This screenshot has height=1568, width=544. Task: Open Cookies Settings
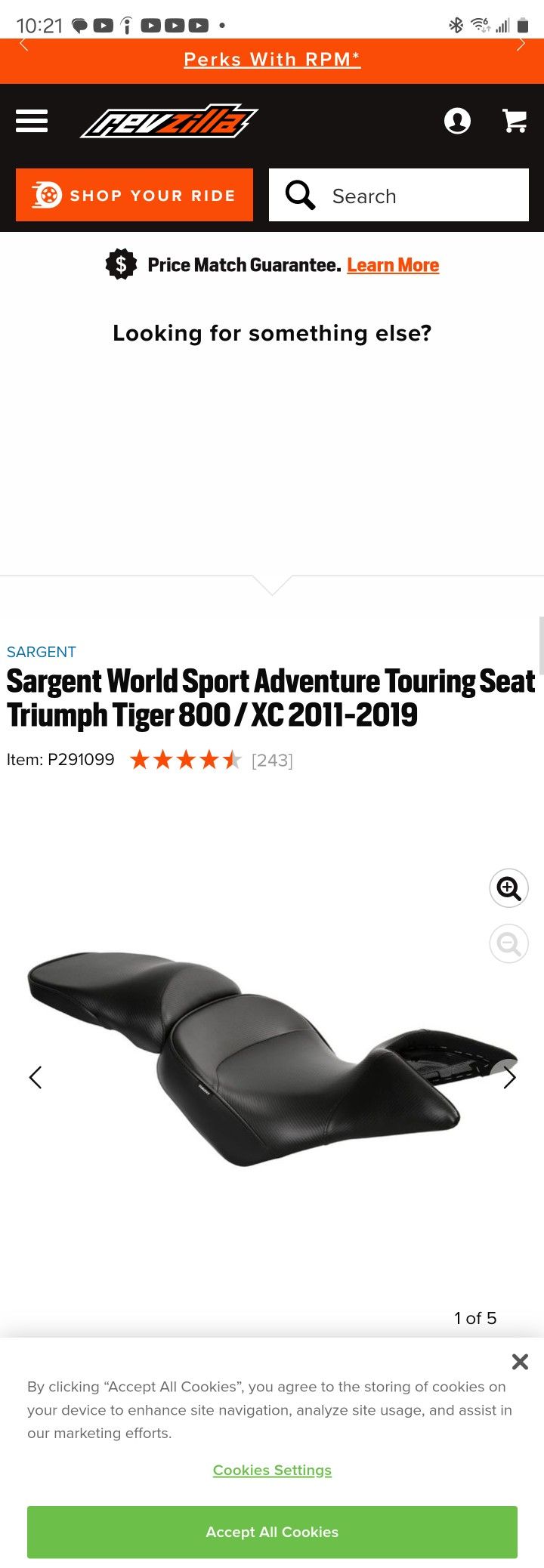(272, 1470)
